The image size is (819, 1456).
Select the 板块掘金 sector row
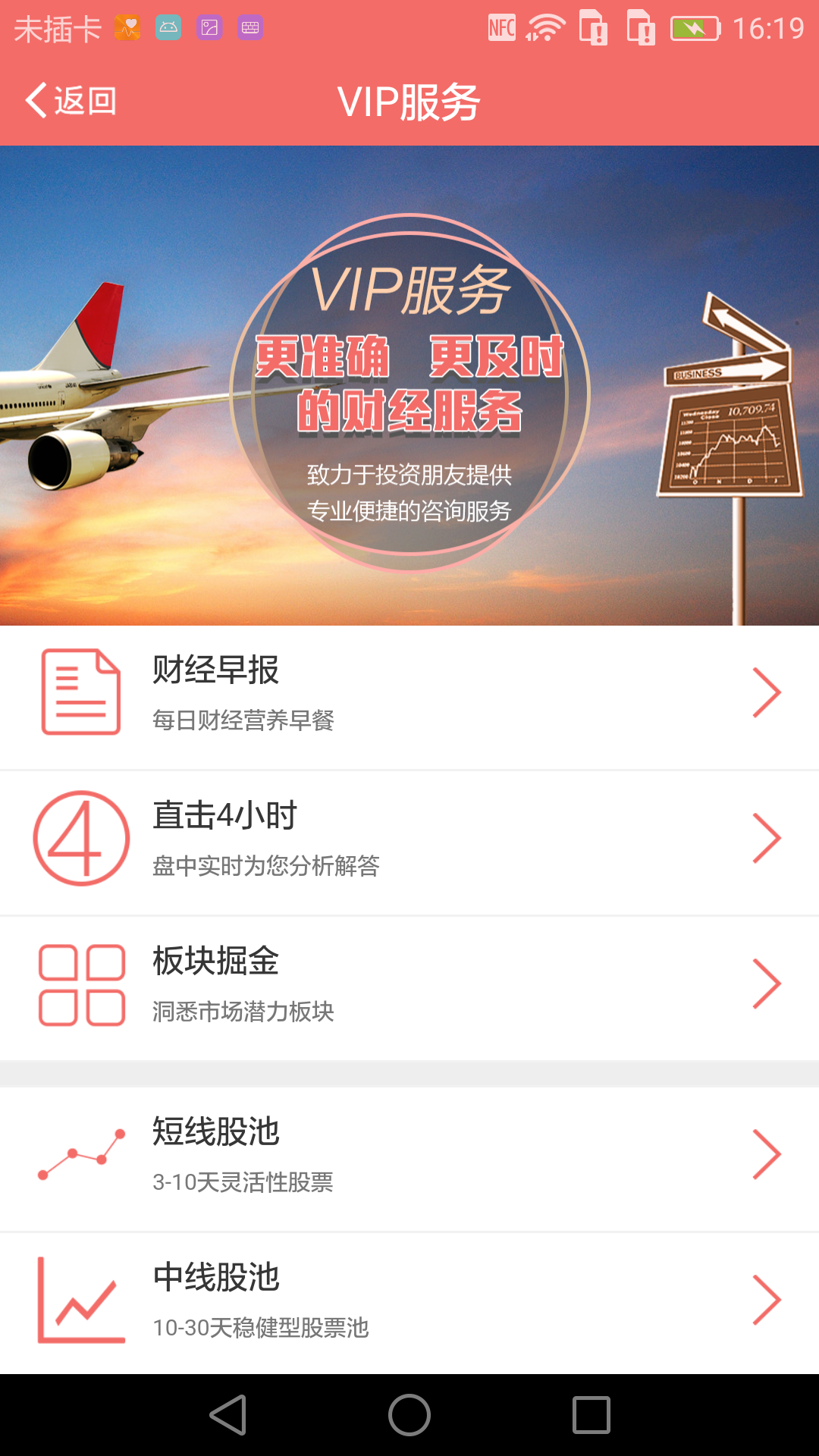coord(409,984)
